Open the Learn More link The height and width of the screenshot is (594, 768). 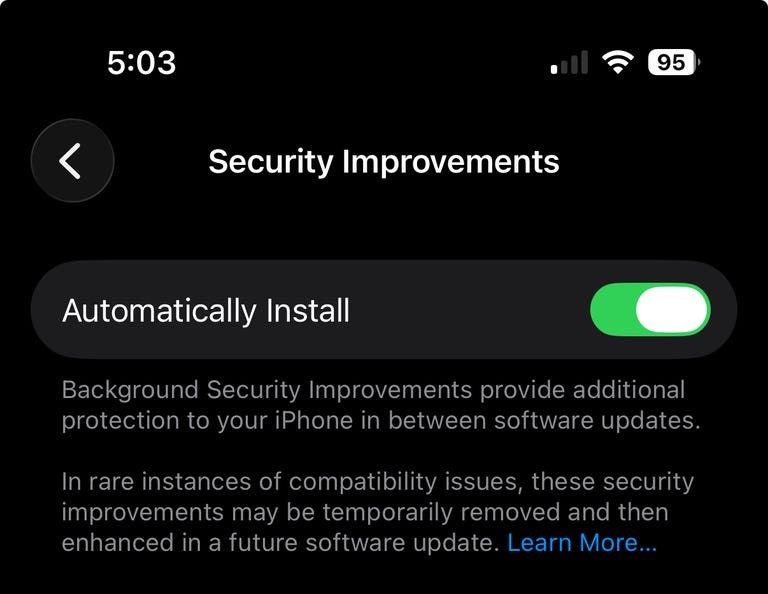click(x=582, y=544)
